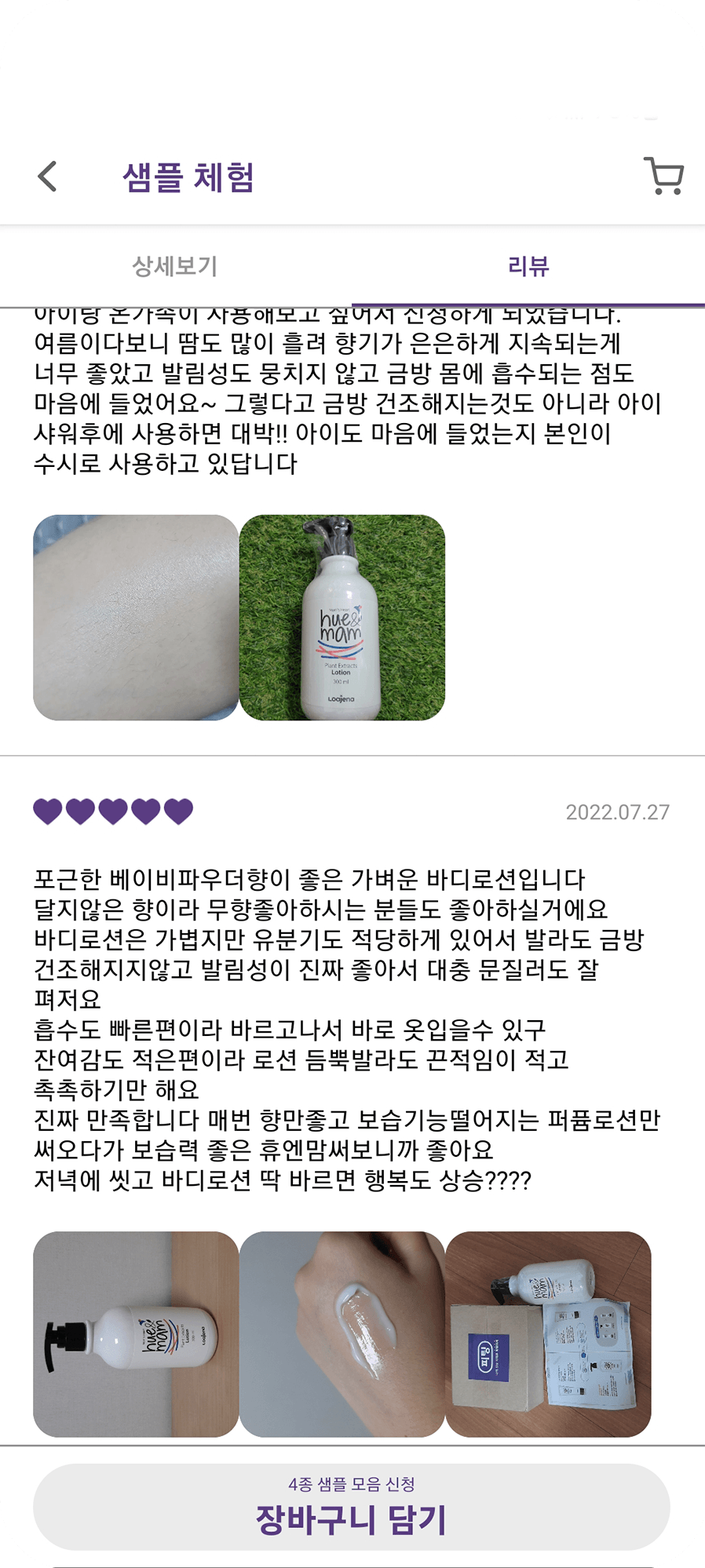Open the shopping cart icon

pyautogui.click(x=664, y=176)
